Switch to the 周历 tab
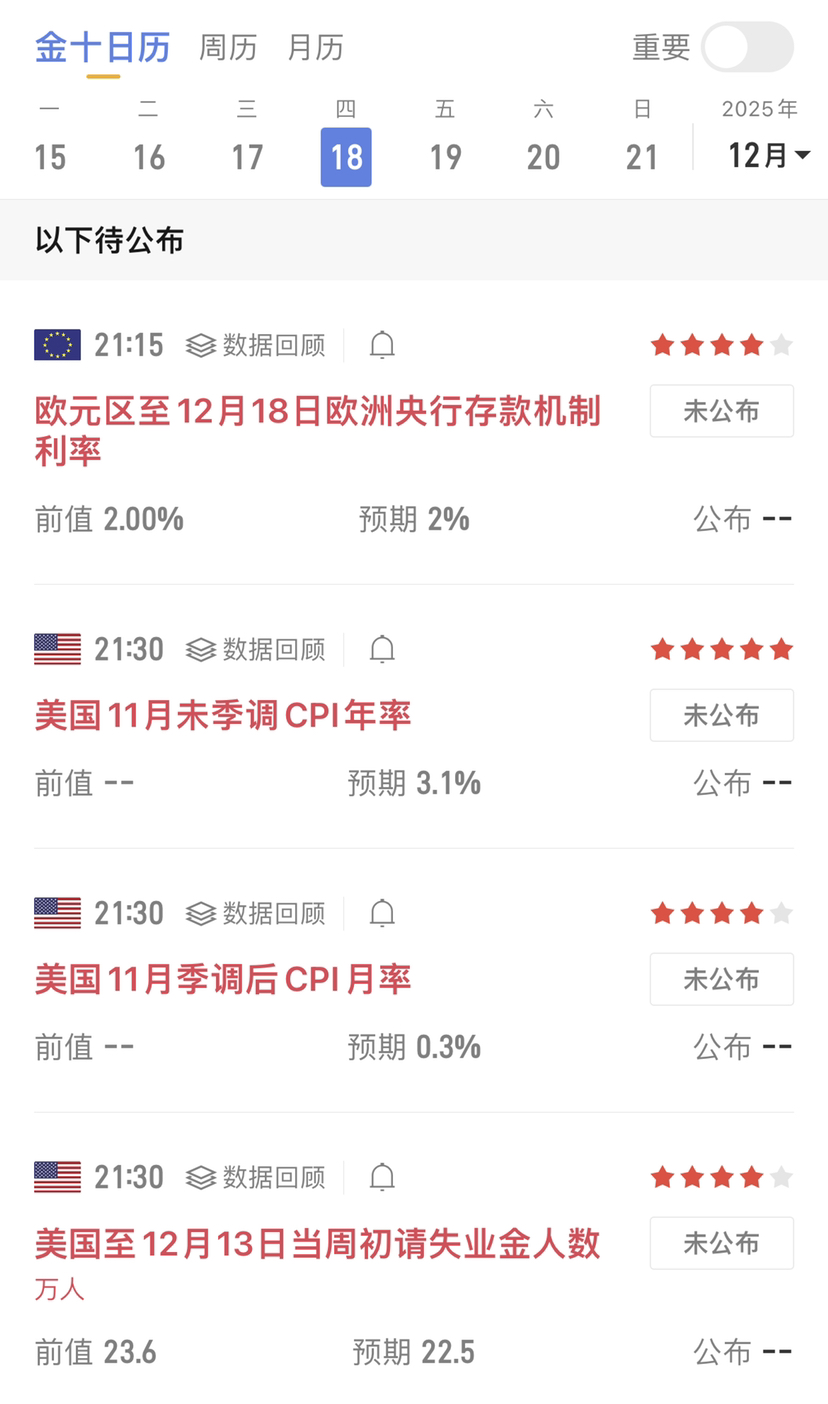The height and width of the screenshot is (1404, 828). tap(228, 47)
